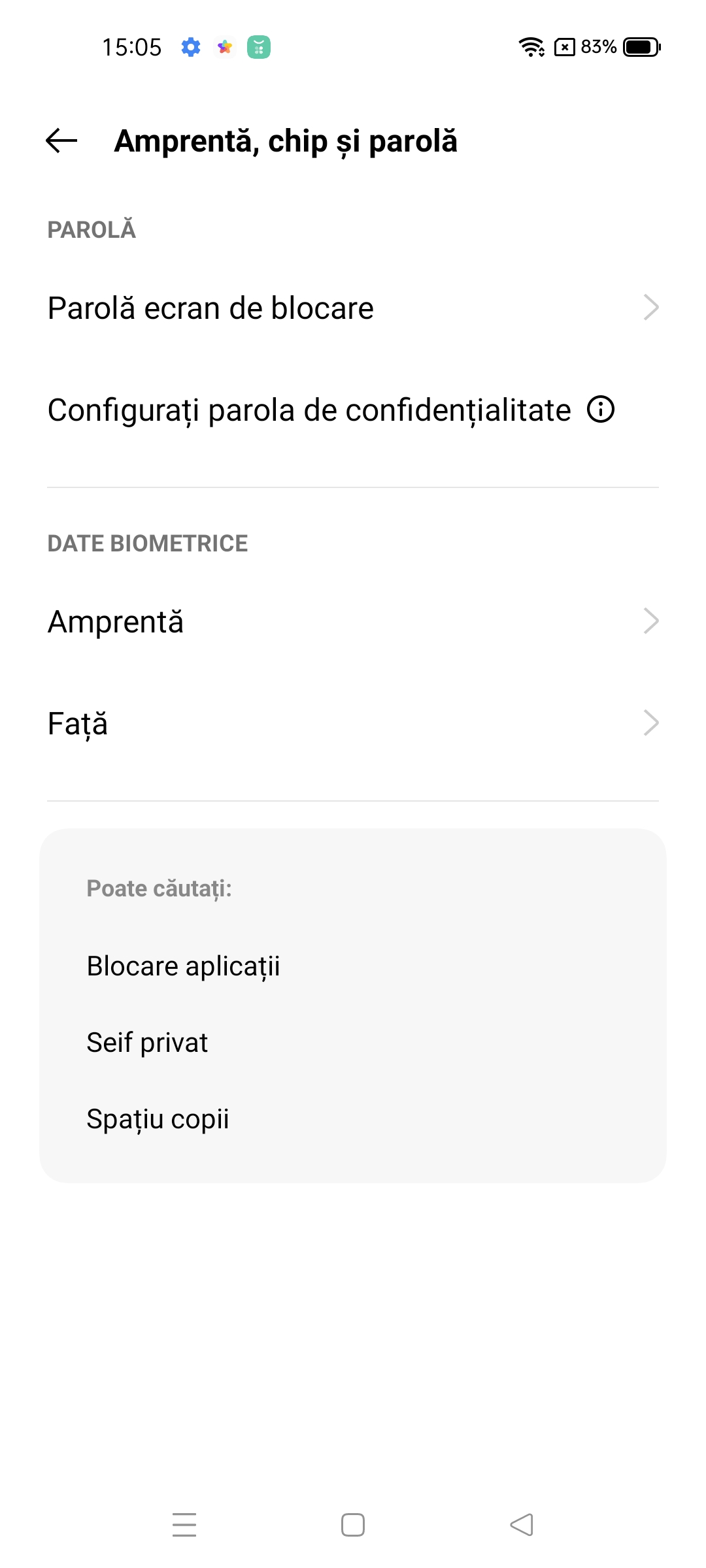Tap the info icon beside parola de confidențialitate
The image size is (706, 1568).
tap(601, 410)
